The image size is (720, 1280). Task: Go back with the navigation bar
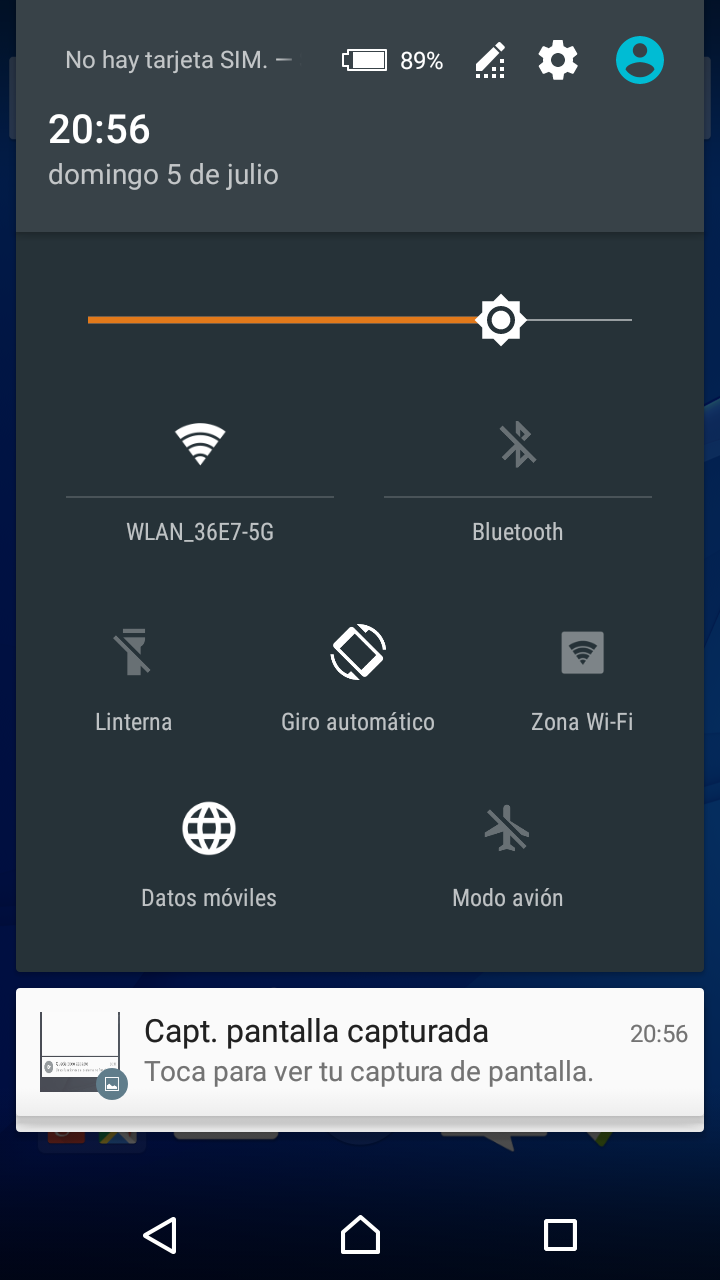coord(160,1235)
